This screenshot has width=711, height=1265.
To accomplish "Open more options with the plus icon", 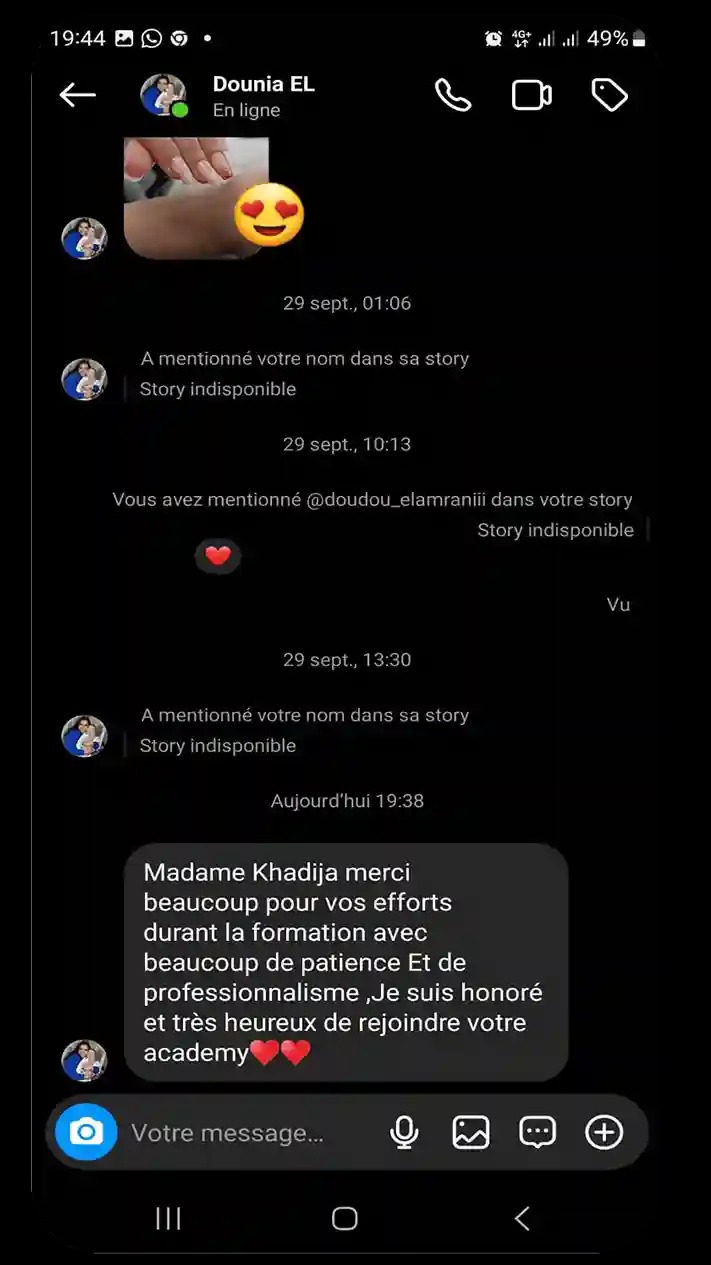I will pos(604,1132).
